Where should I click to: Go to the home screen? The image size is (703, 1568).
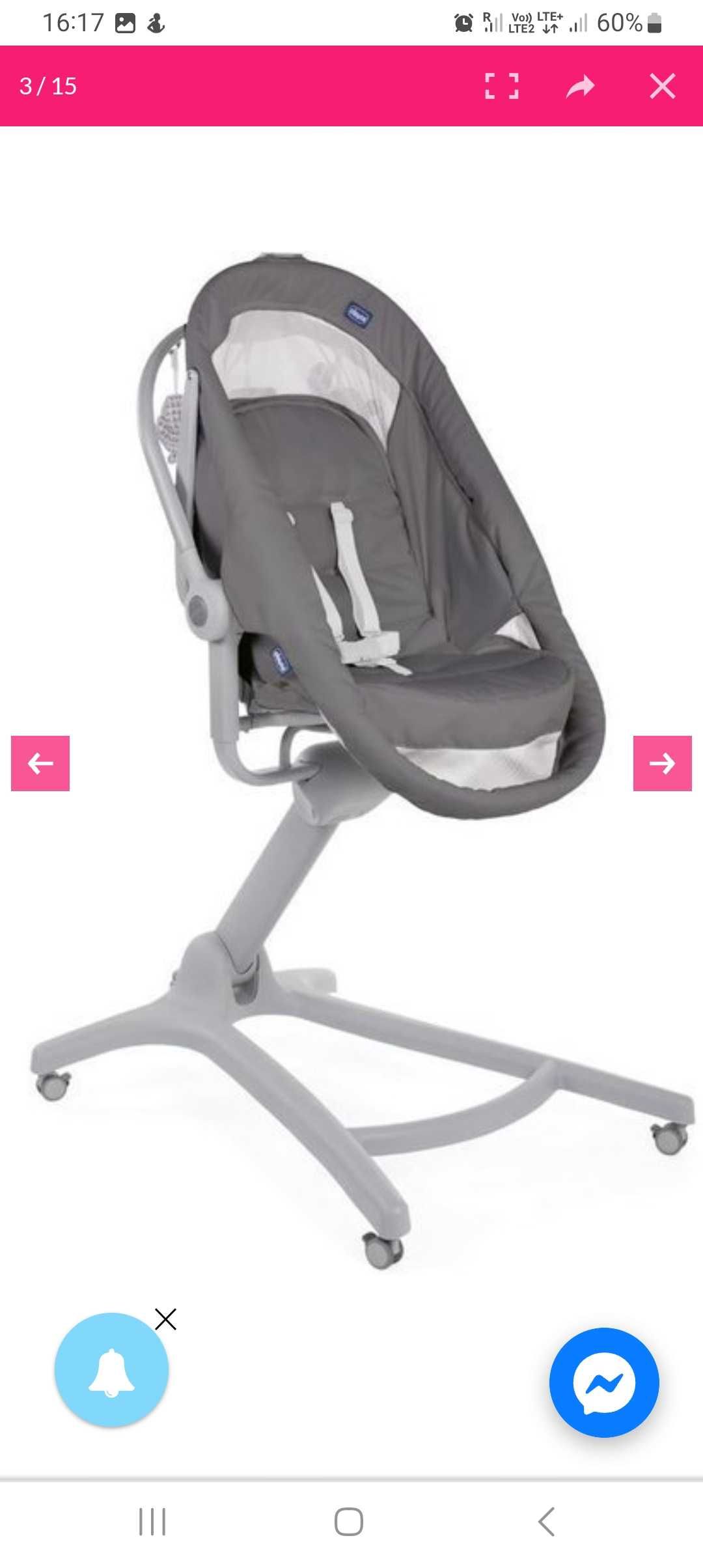349,1522
